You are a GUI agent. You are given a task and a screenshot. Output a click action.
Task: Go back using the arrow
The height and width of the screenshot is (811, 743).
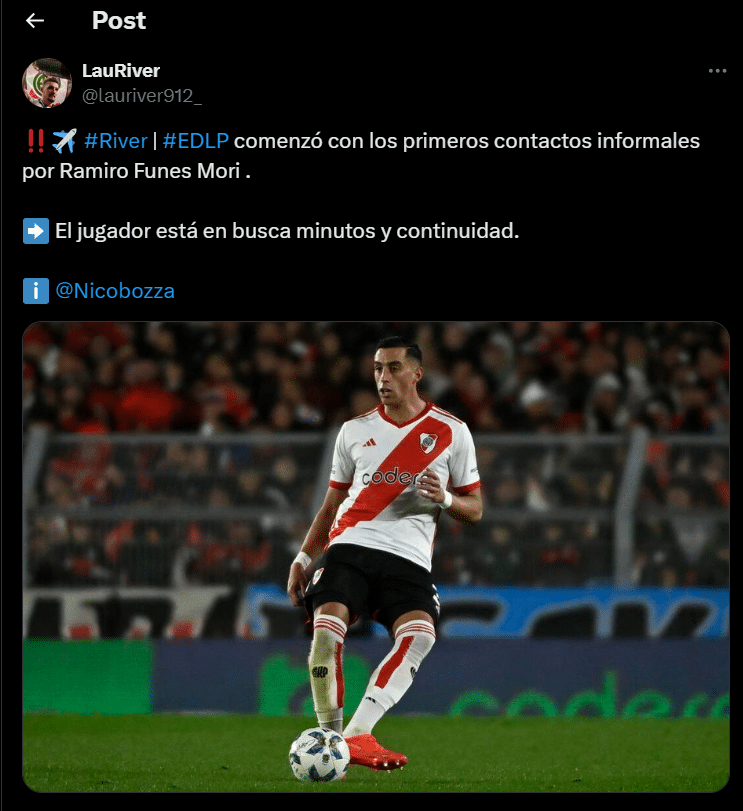35,21
